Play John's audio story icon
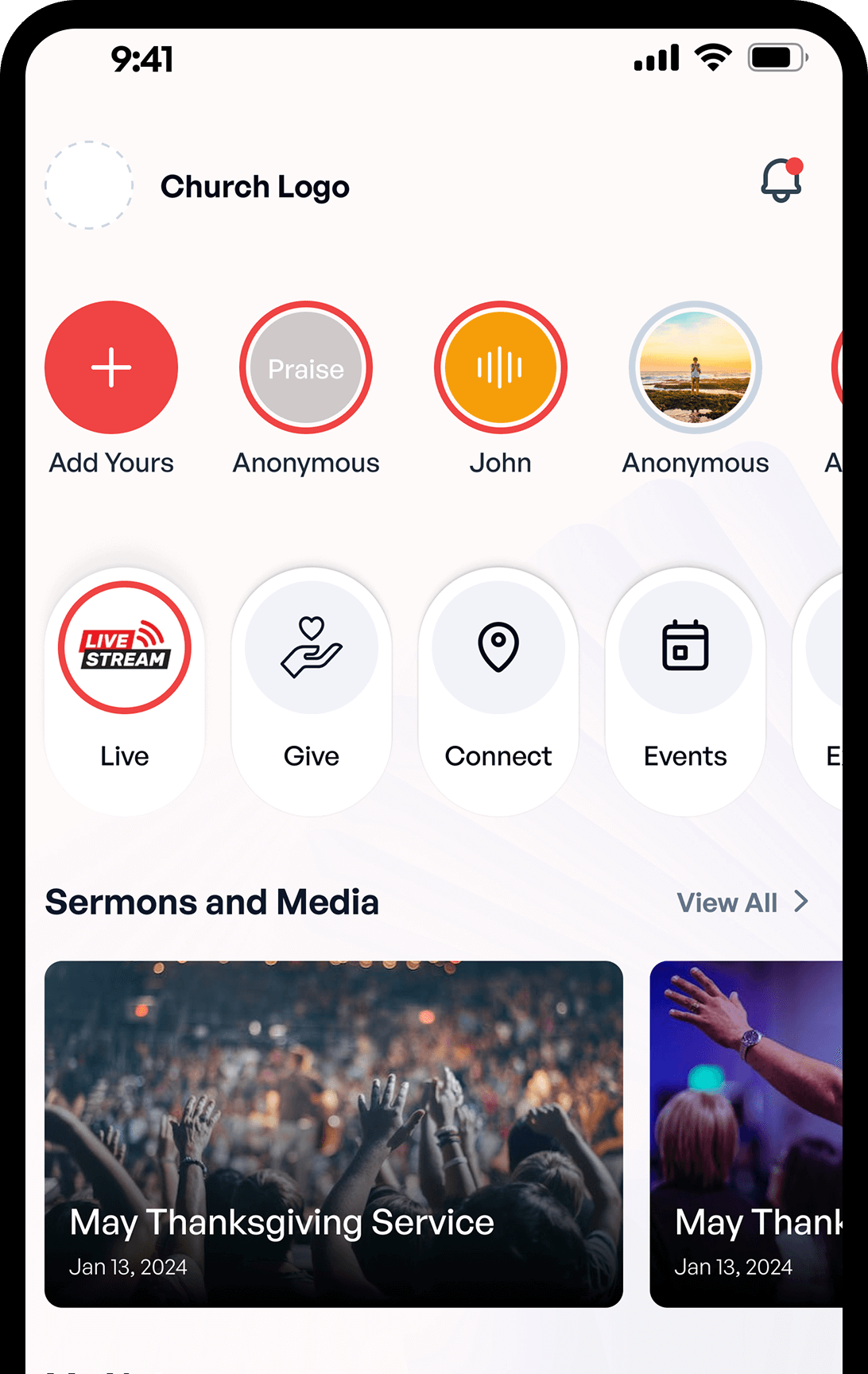This screenshot has height=1374, width=868. [500, 367]
